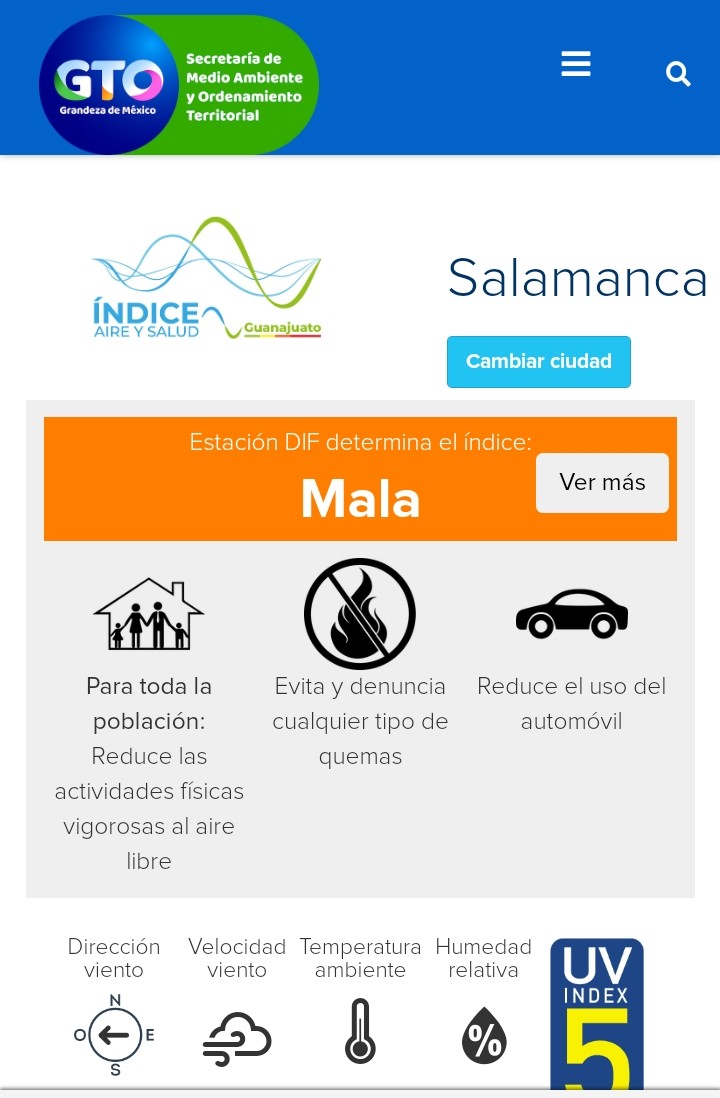Screen dimensions: 720x1098
Task: Open the hamburger navigation menu
Action: (576, 64)
